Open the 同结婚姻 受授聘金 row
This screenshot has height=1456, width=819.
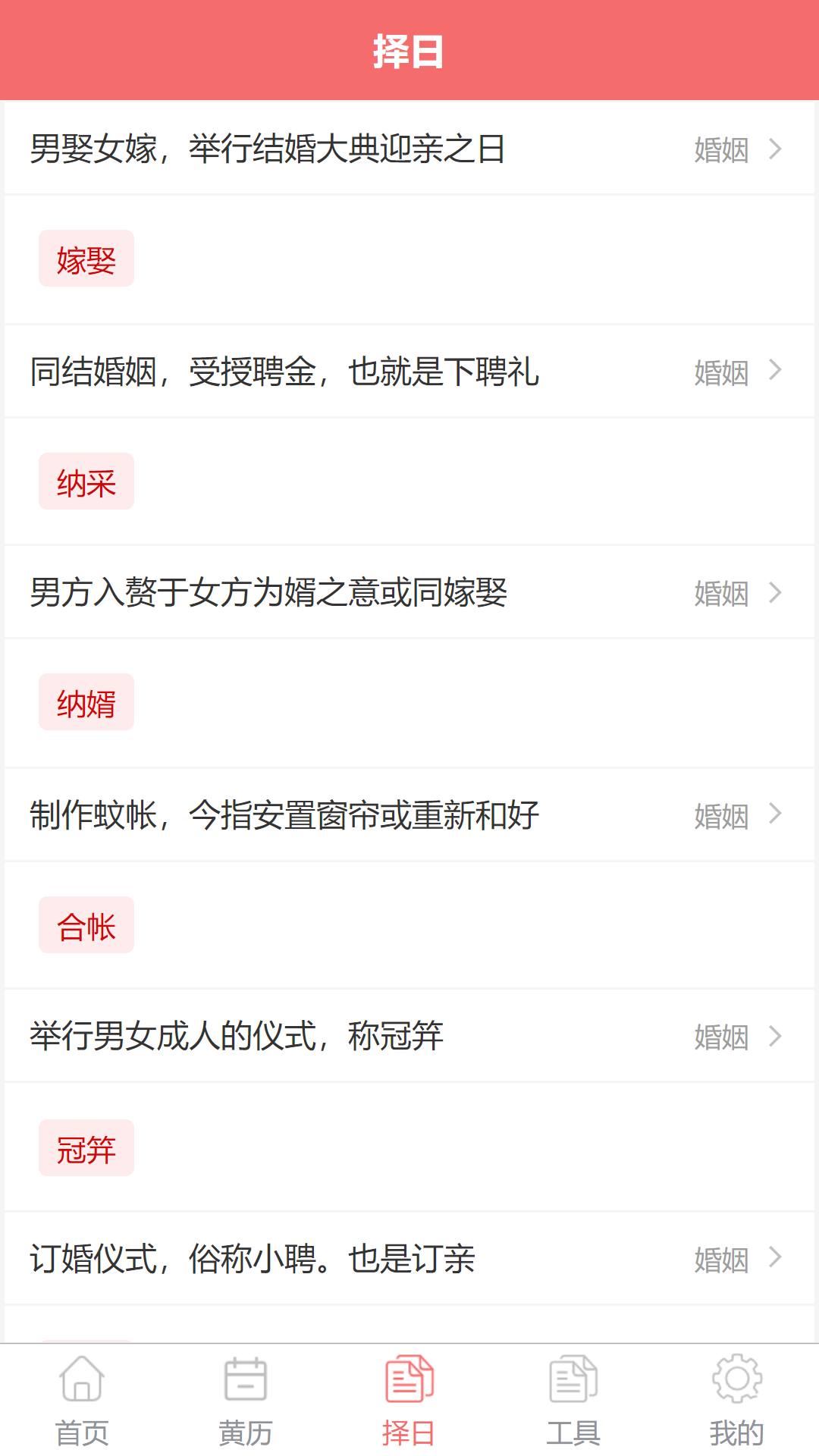(409, 372)
